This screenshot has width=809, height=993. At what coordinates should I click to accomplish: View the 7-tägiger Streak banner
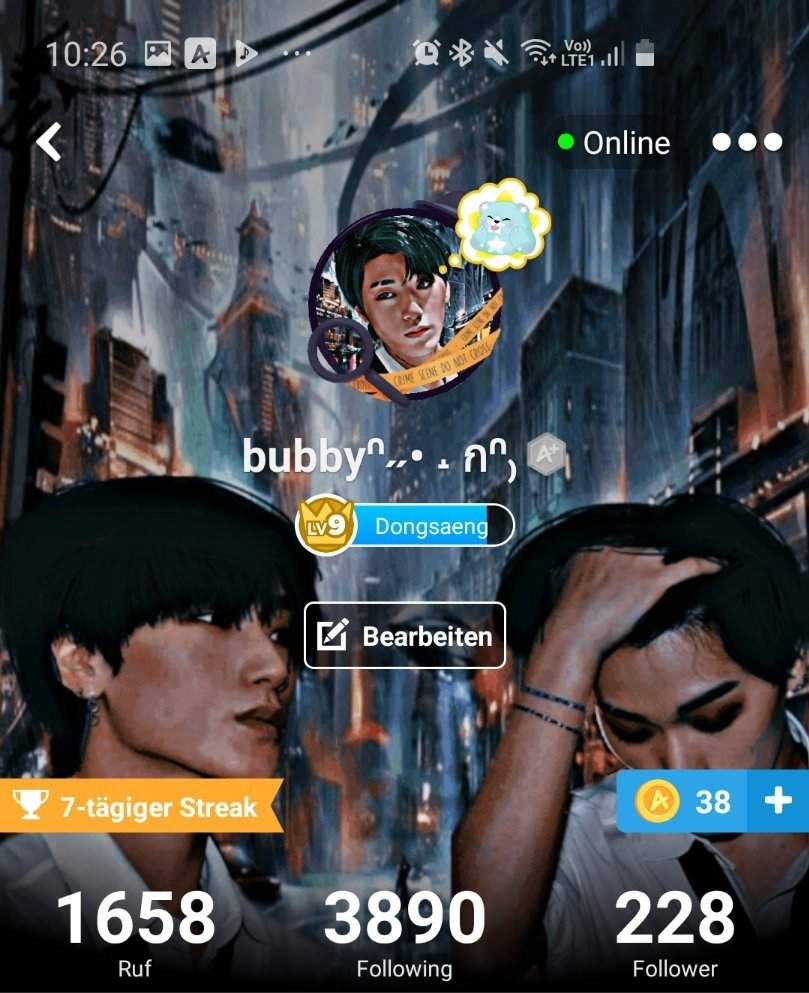pyautogui.click(x=140, y=806)
